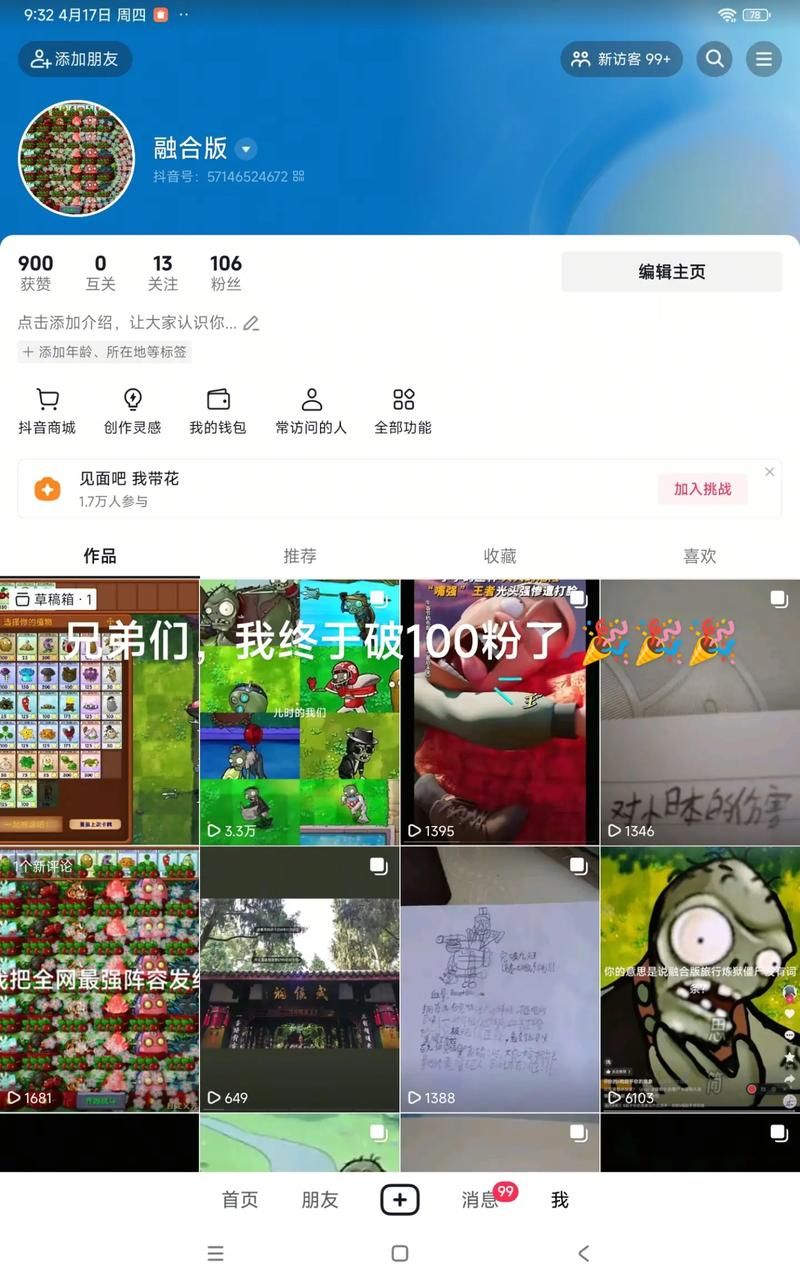Open the search icon

coord(714,59)
